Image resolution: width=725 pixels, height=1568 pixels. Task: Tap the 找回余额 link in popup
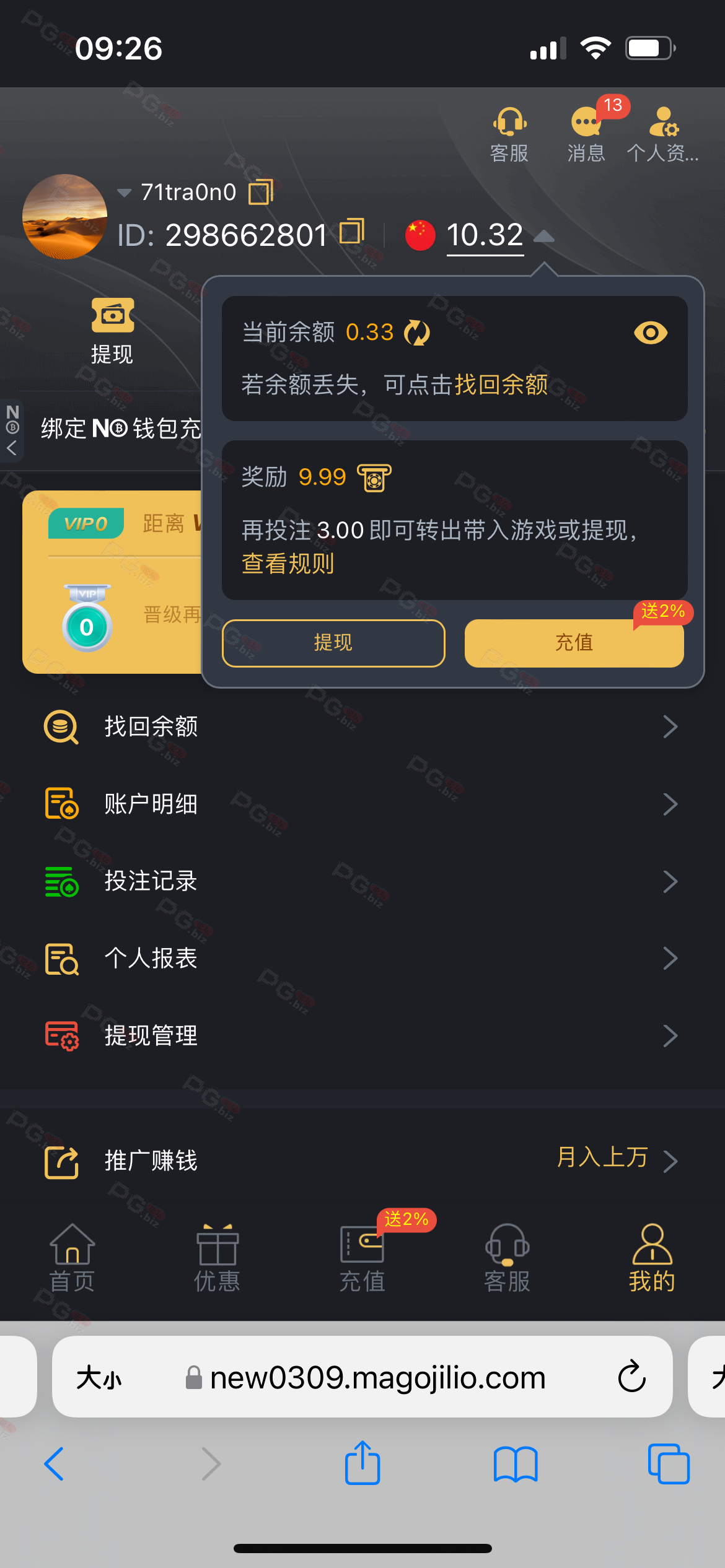[501, 385]
